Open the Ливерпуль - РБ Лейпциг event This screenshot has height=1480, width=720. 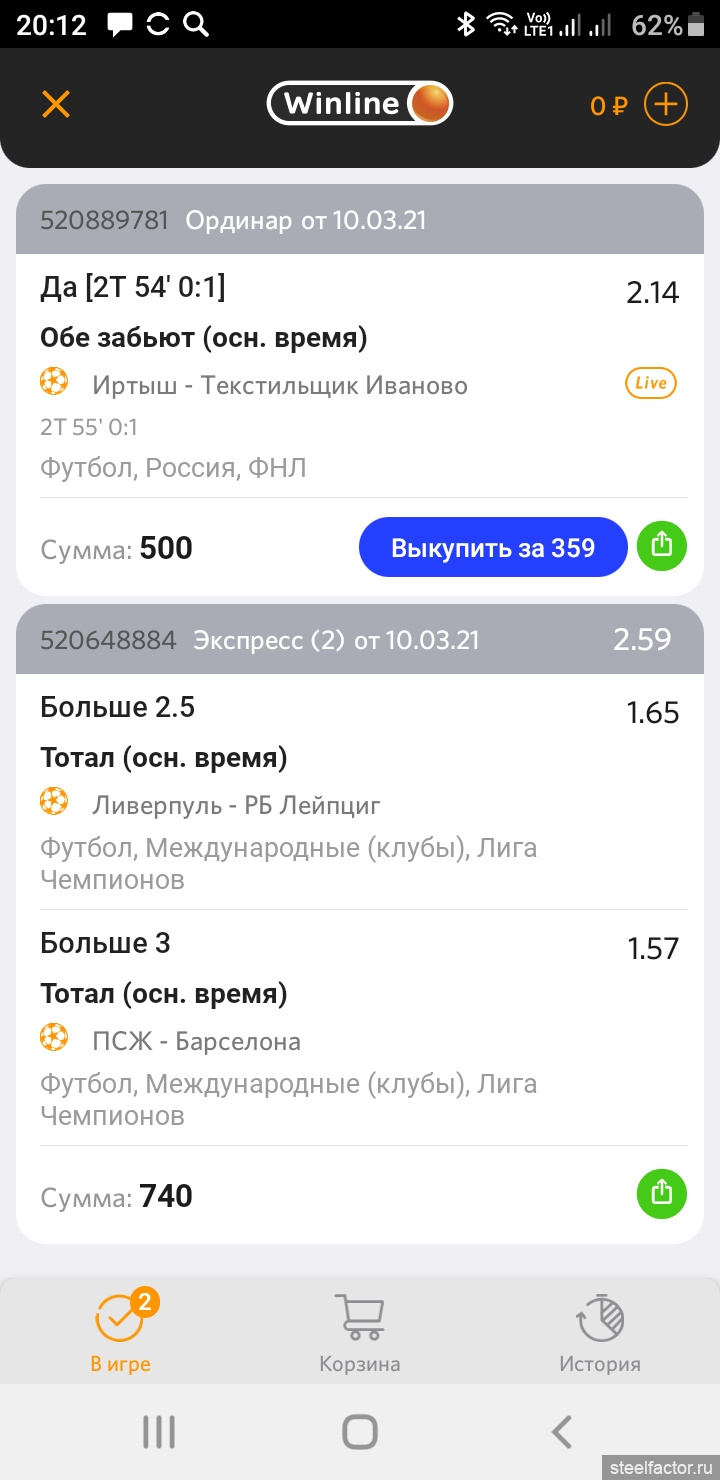pyautogui.click(x=236, y=804)
